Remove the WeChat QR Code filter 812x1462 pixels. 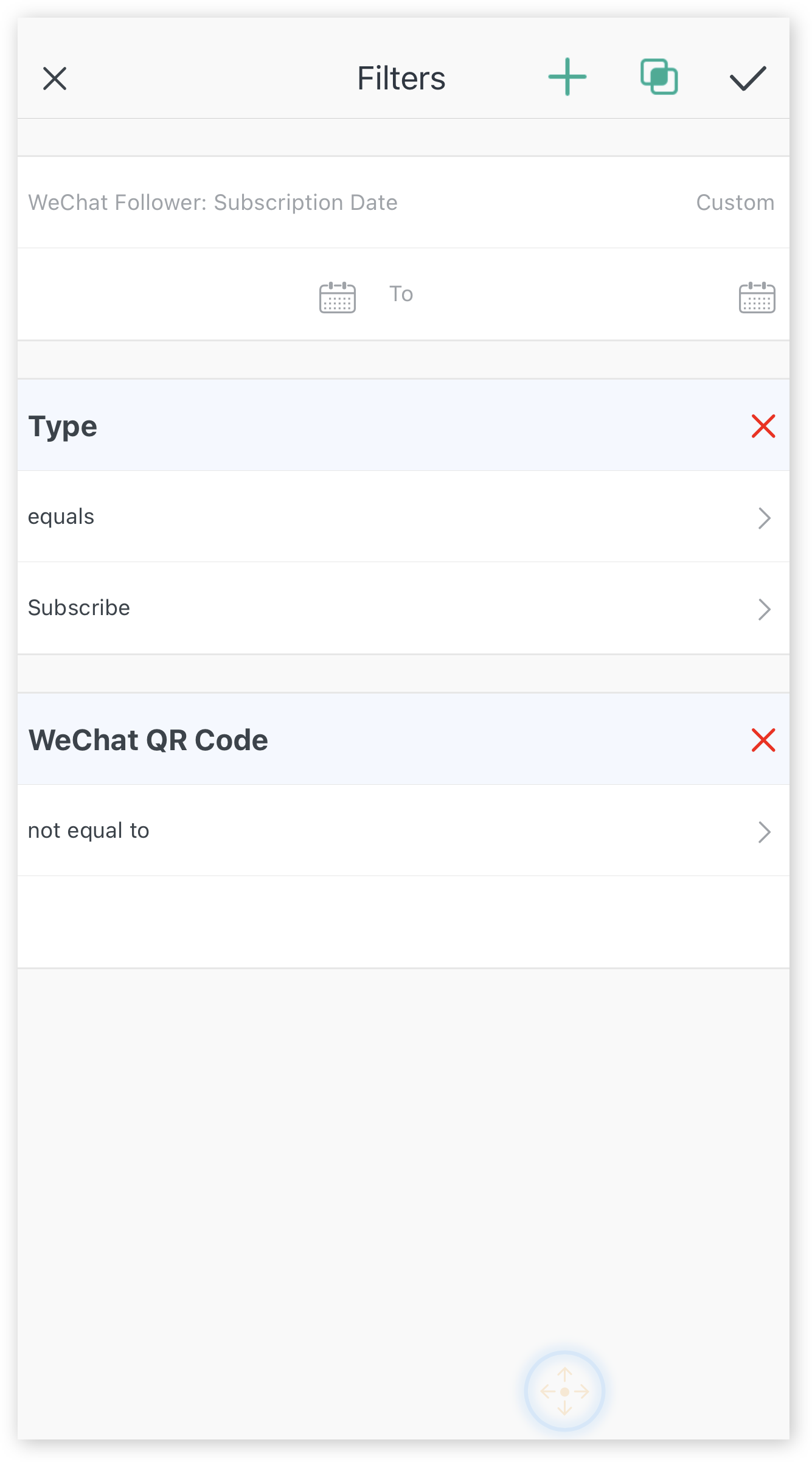763,740
